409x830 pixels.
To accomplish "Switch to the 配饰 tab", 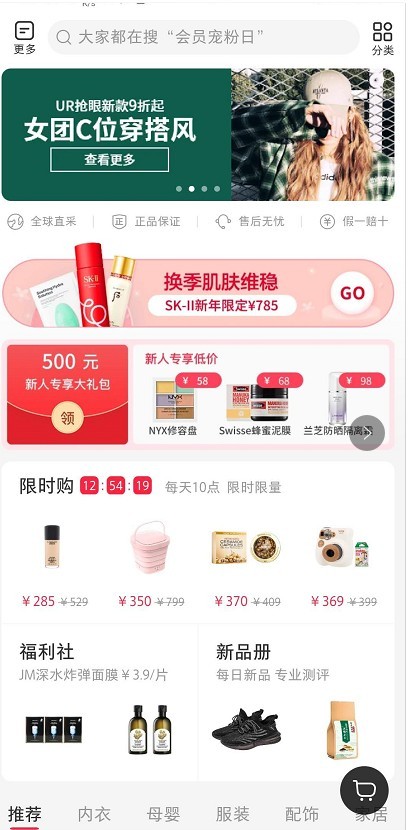I will coord(302,814).
